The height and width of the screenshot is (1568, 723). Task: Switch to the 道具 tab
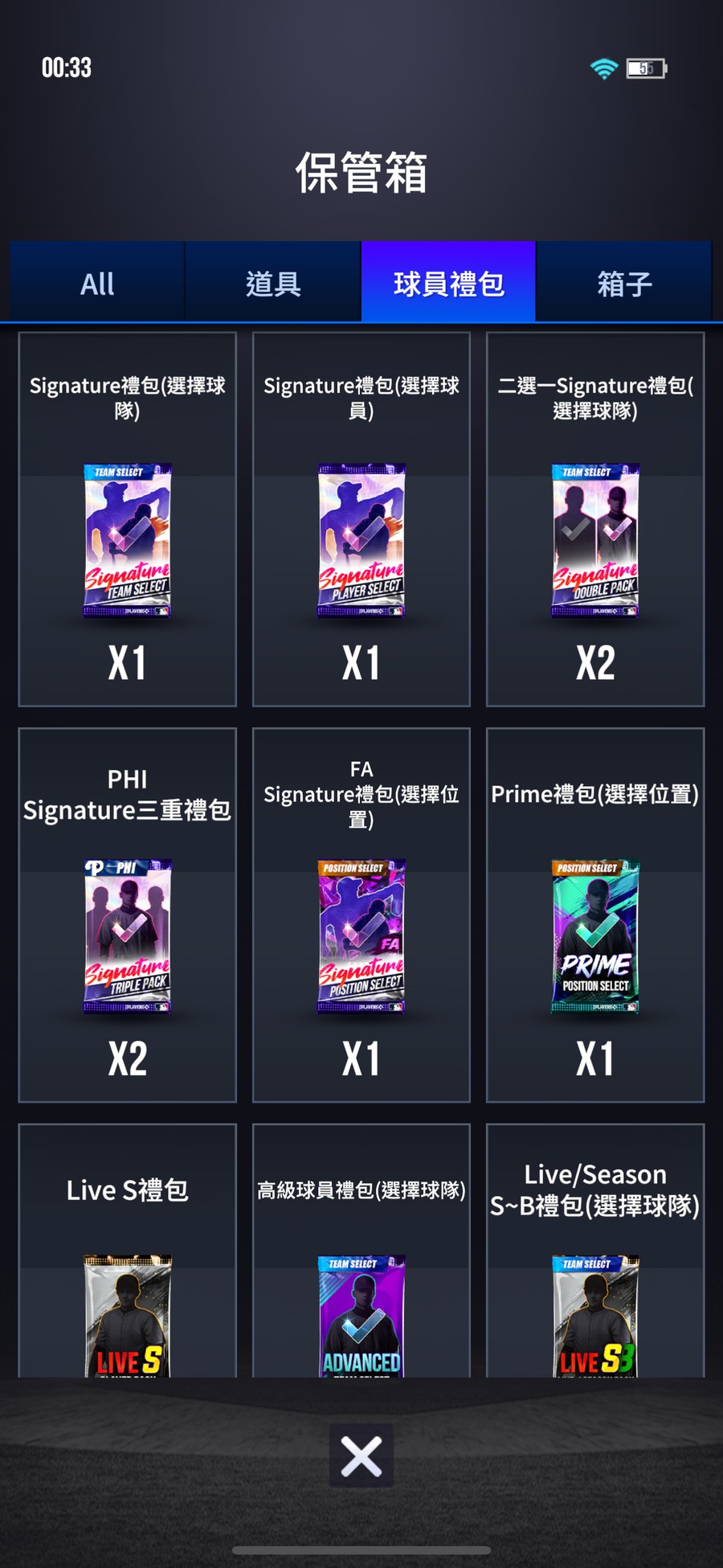tap(273, 282)
